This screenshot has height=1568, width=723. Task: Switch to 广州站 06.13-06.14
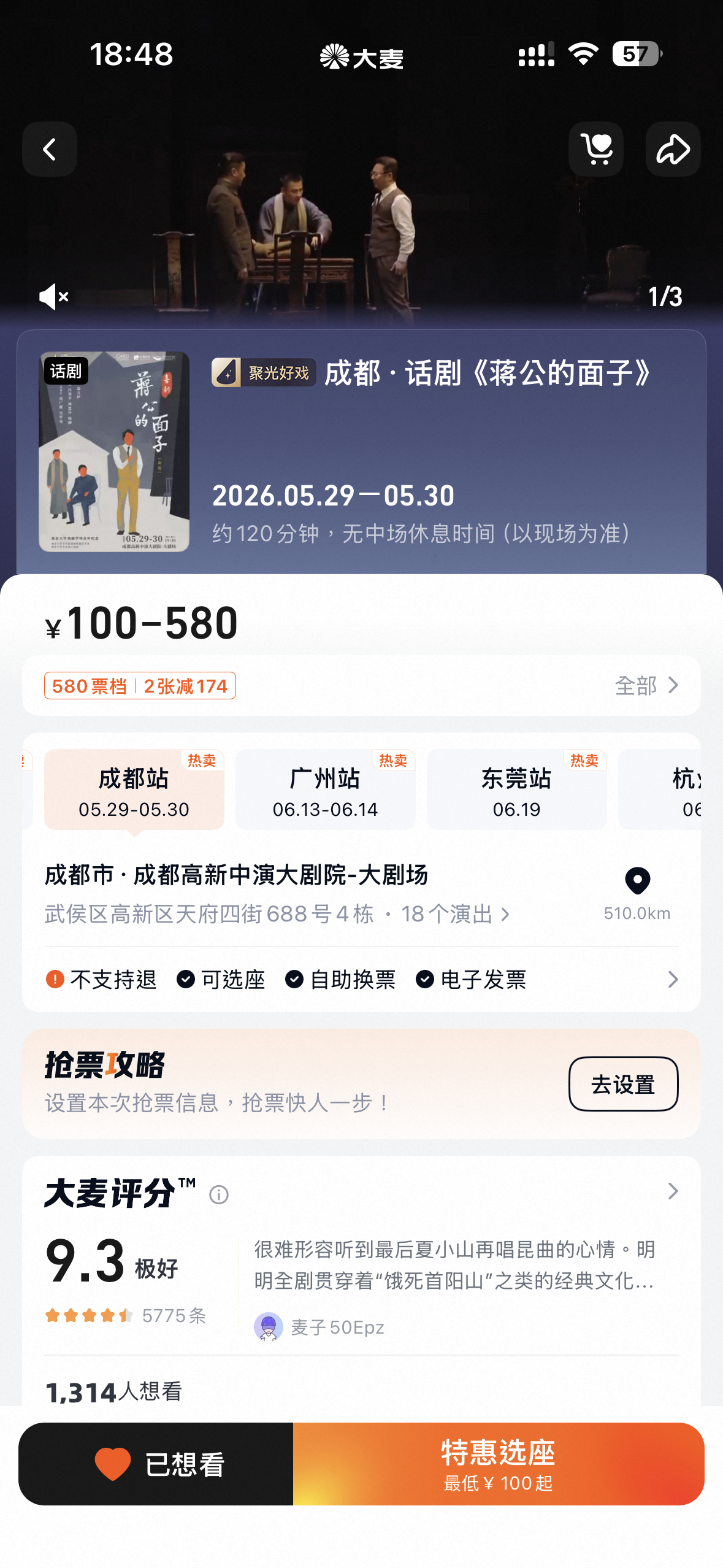coord(325,790)
